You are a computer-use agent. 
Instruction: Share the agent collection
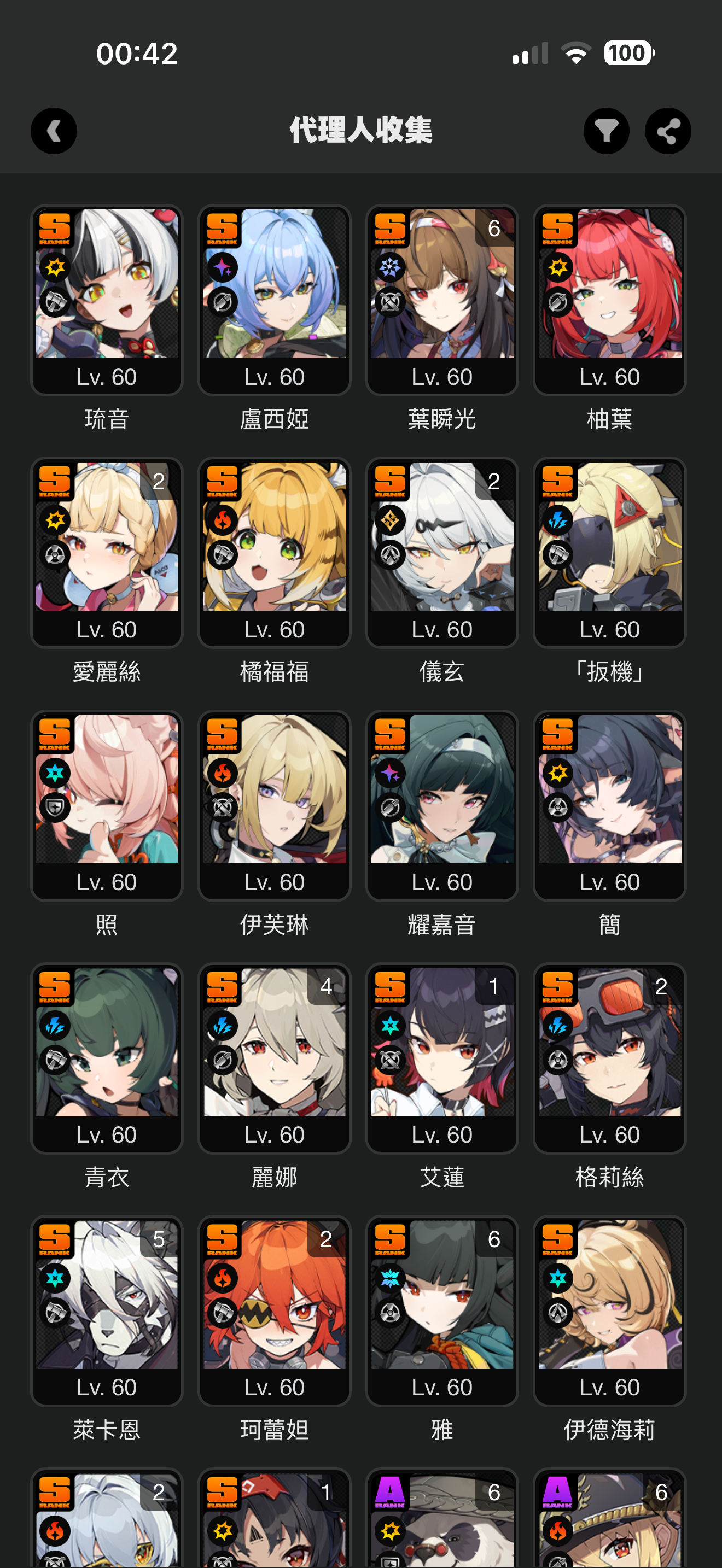pyautogui.click(x=668, y=131)
